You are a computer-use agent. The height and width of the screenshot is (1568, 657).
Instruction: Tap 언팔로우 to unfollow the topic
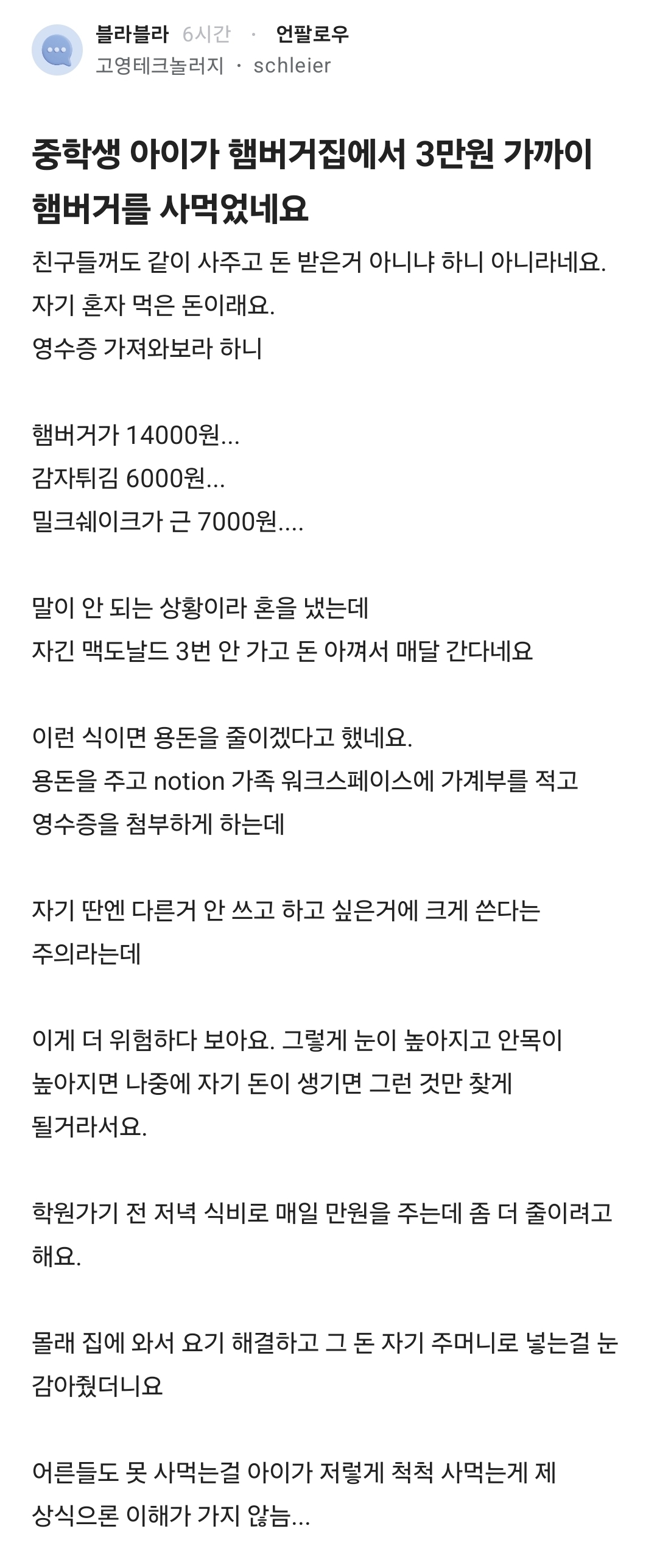pyautogui.click(x=312, y=34)
